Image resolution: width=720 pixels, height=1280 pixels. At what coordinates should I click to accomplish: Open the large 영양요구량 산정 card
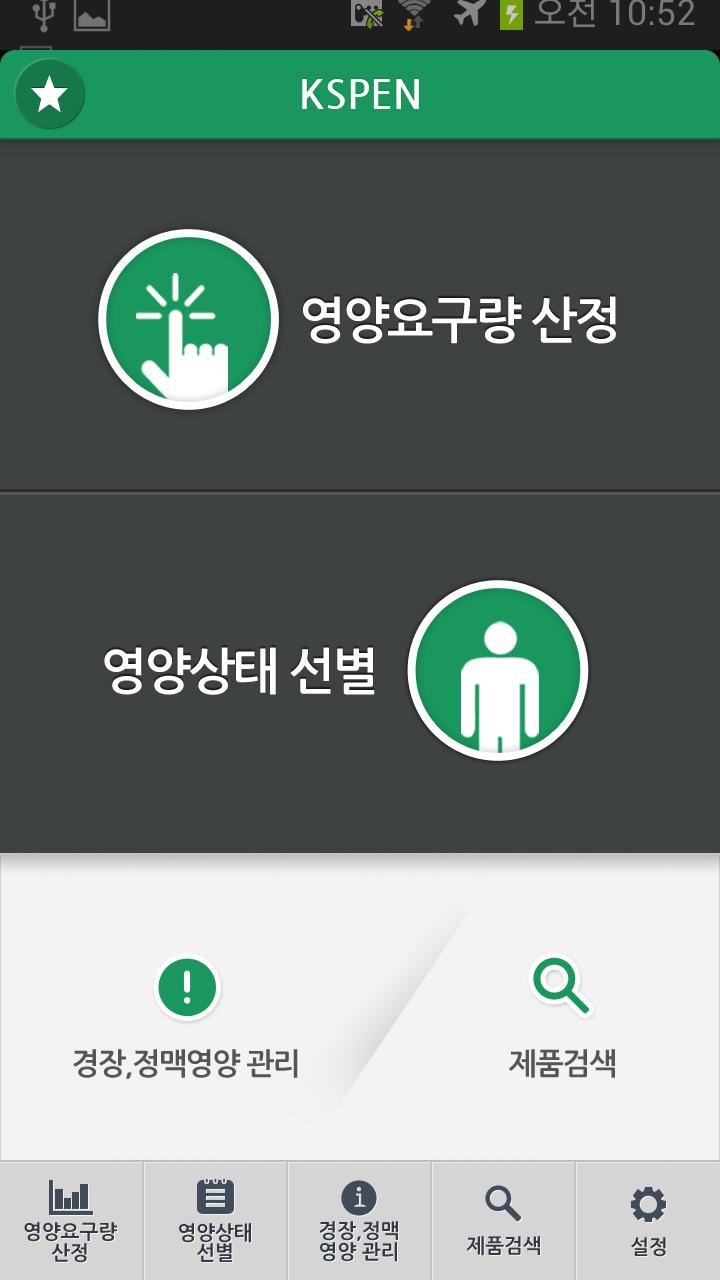click(360, 319)
